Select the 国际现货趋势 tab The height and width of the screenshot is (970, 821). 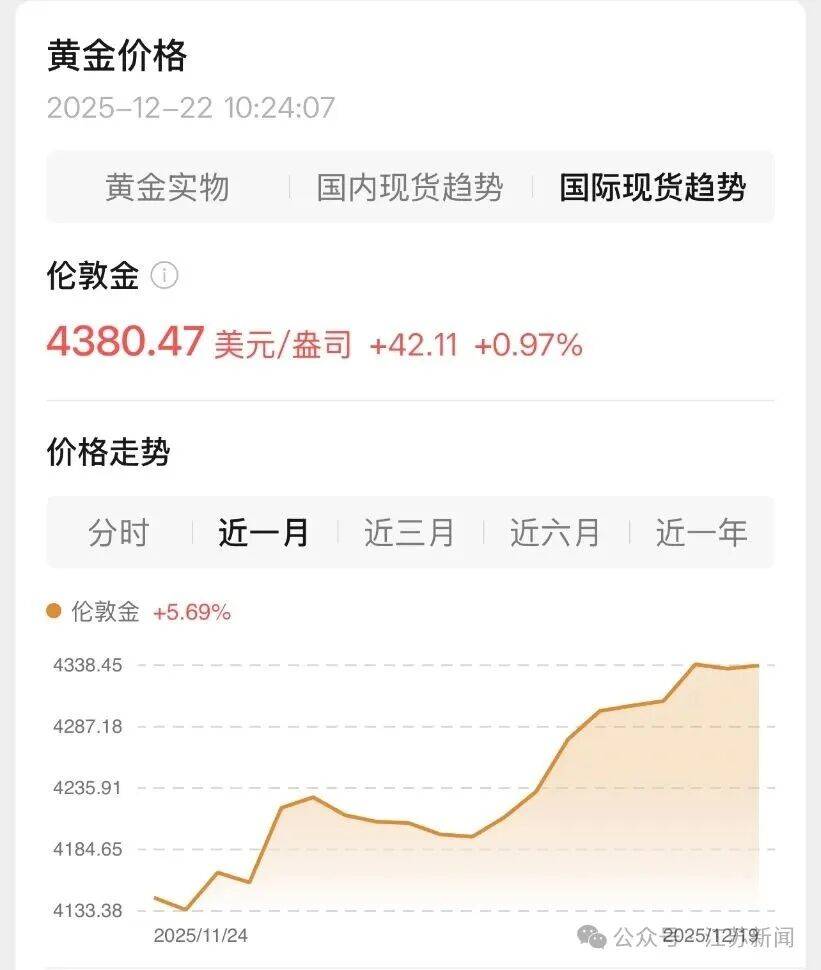pyautogui.click(x=652, y=188)
